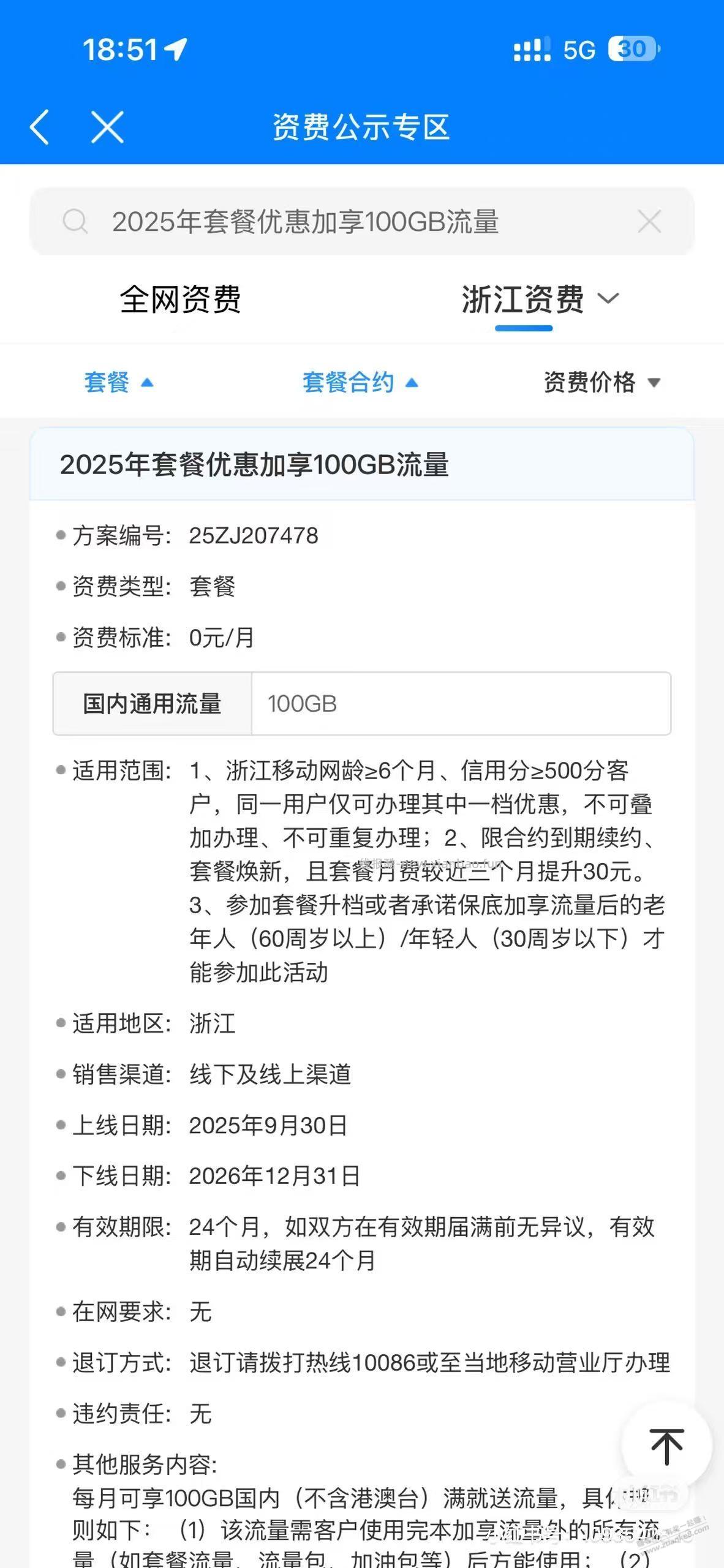Open the 浙江资费 province dropdown

click(x=539, y=300)
